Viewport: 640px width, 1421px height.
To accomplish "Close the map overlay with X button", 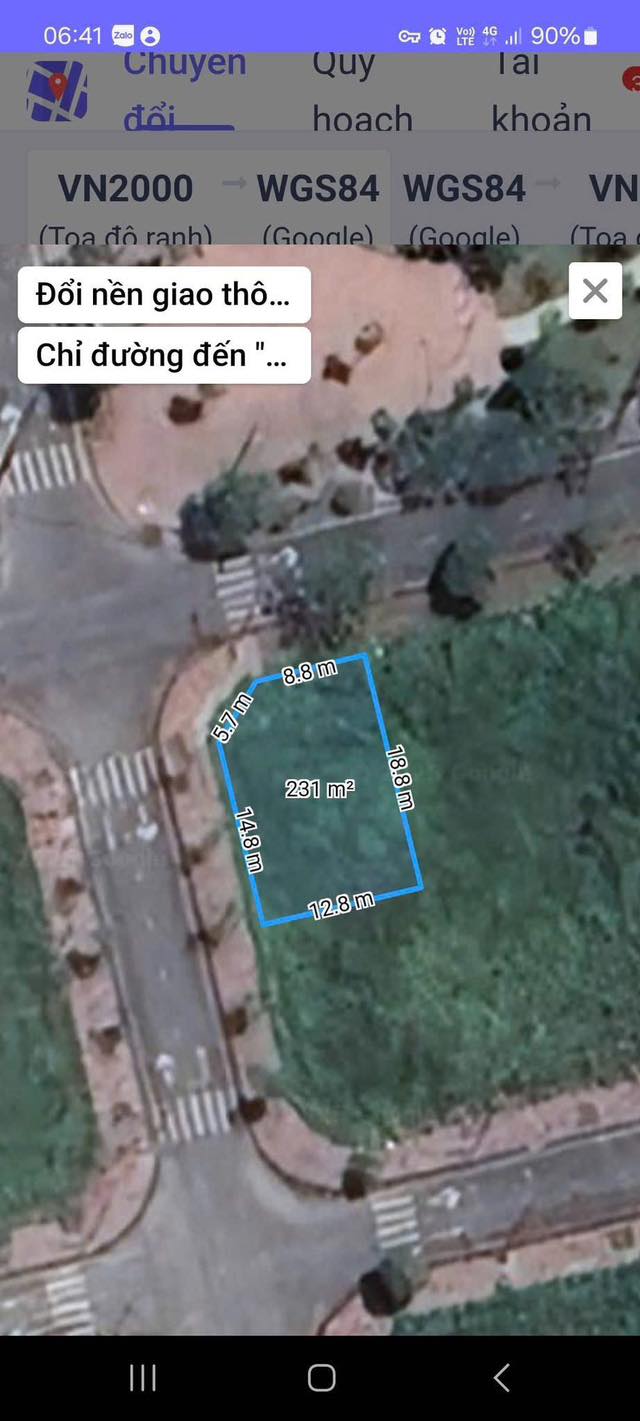I will click(595, 291).
